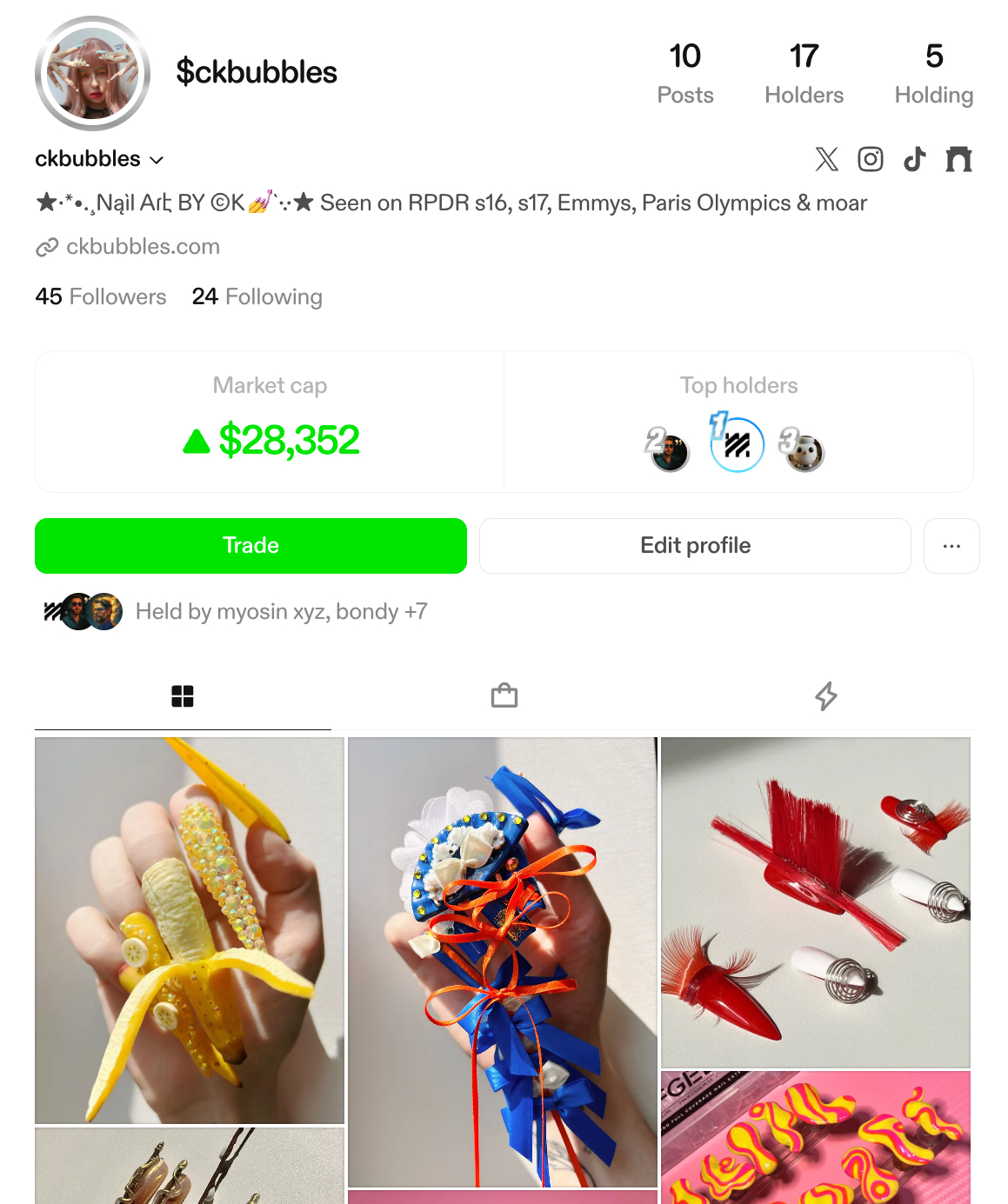Open the red feather nails post
The image size is (1008, 1204).
(816, 901)
